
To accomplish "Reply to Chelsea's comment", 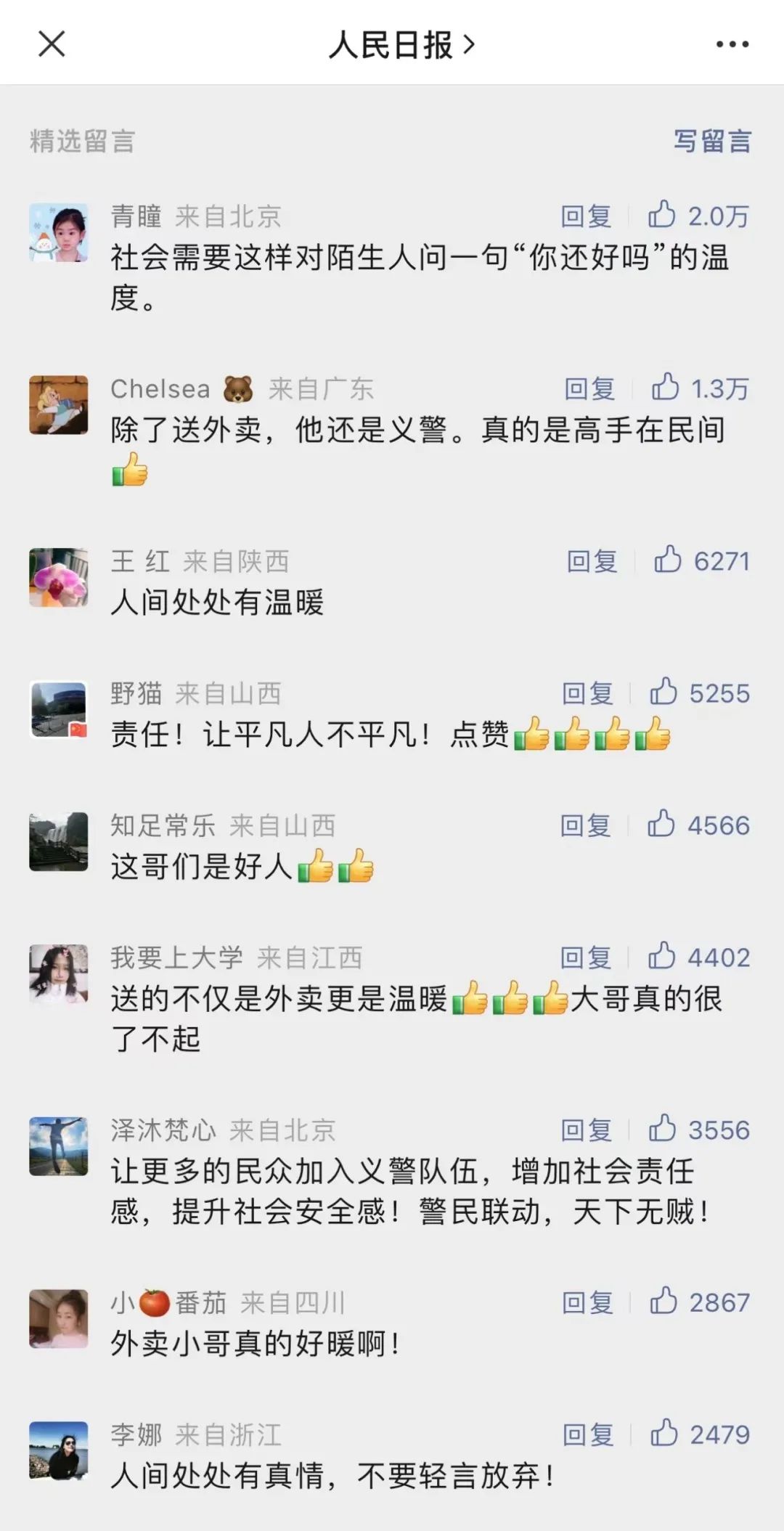I will (x=589, y=389).
